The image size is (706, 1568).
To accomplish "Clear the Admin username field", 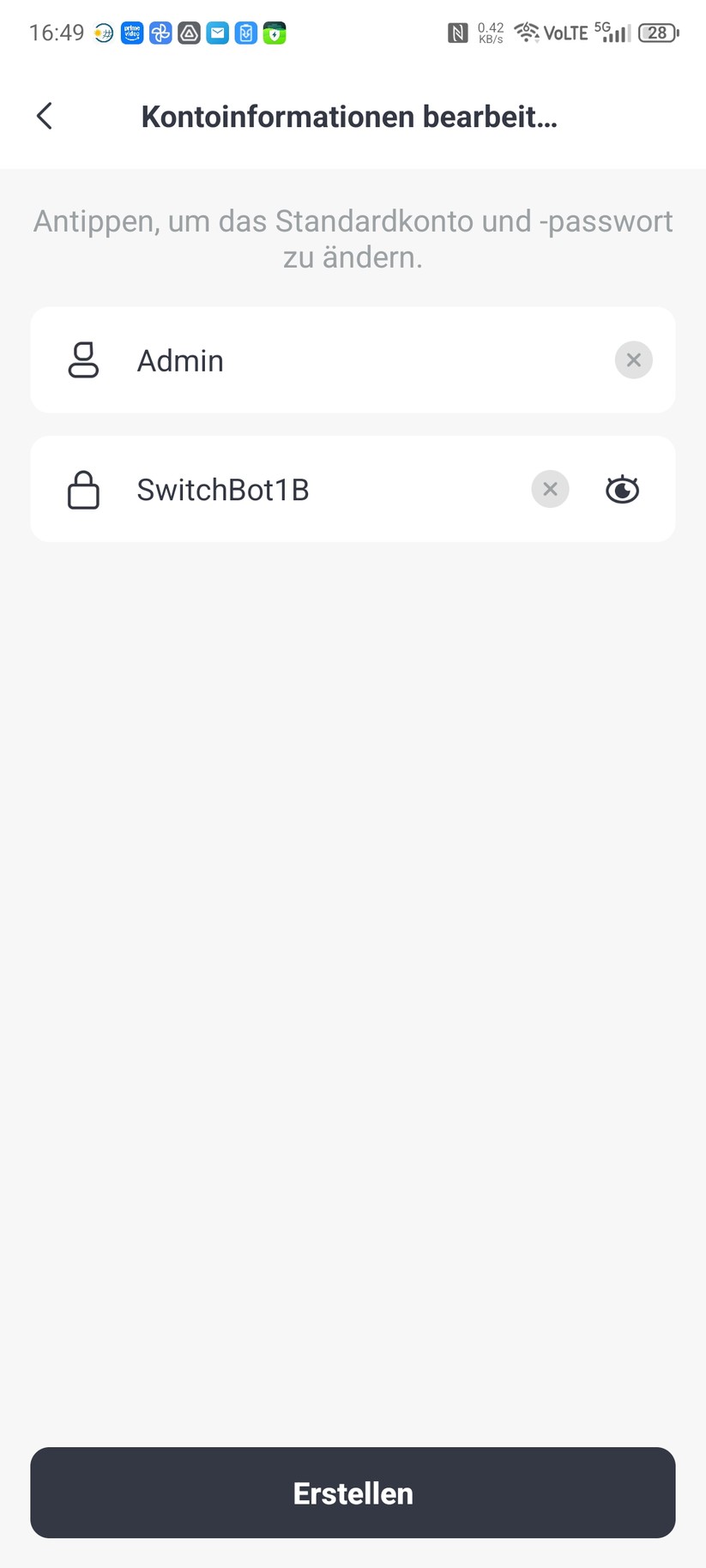I will pos(633,360).
